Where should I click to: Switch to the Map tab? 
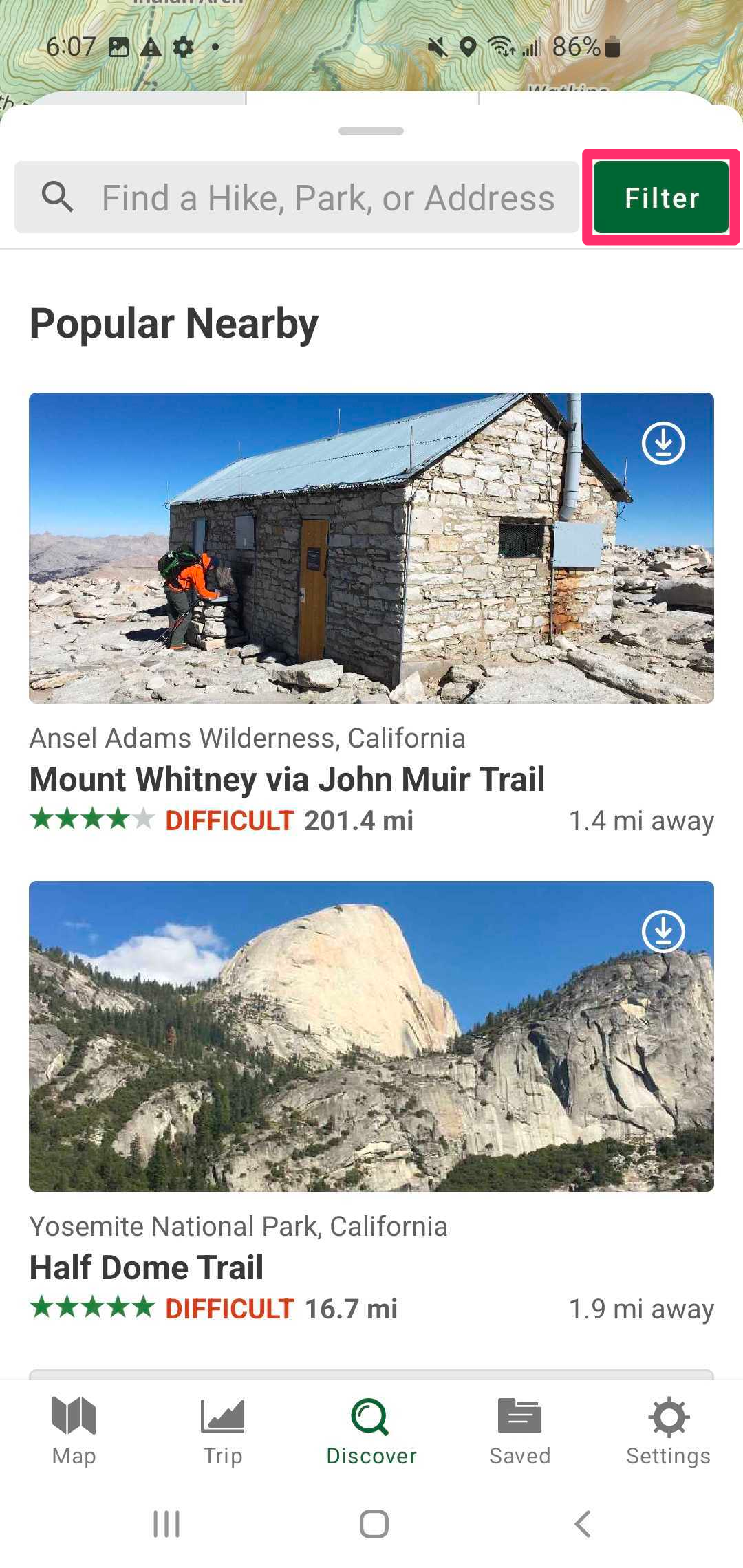tap(74, 1430)
